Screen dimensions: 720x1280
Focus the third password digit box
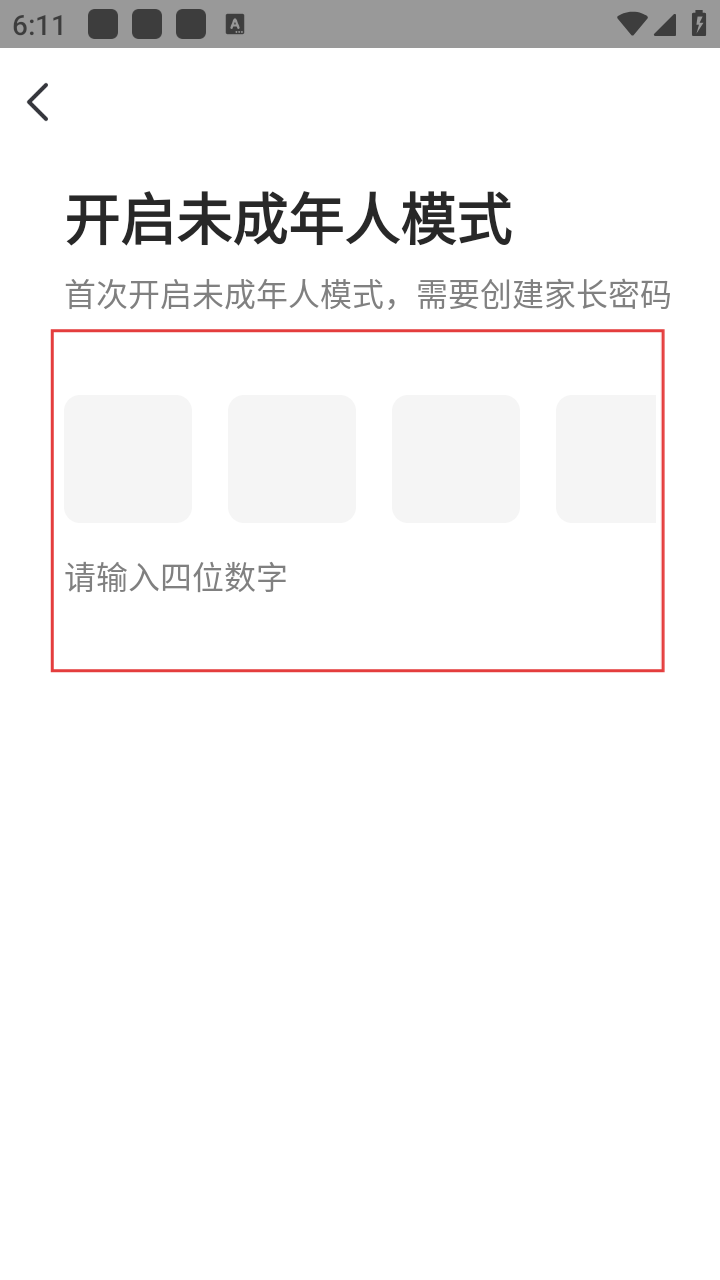coord(456,459)
